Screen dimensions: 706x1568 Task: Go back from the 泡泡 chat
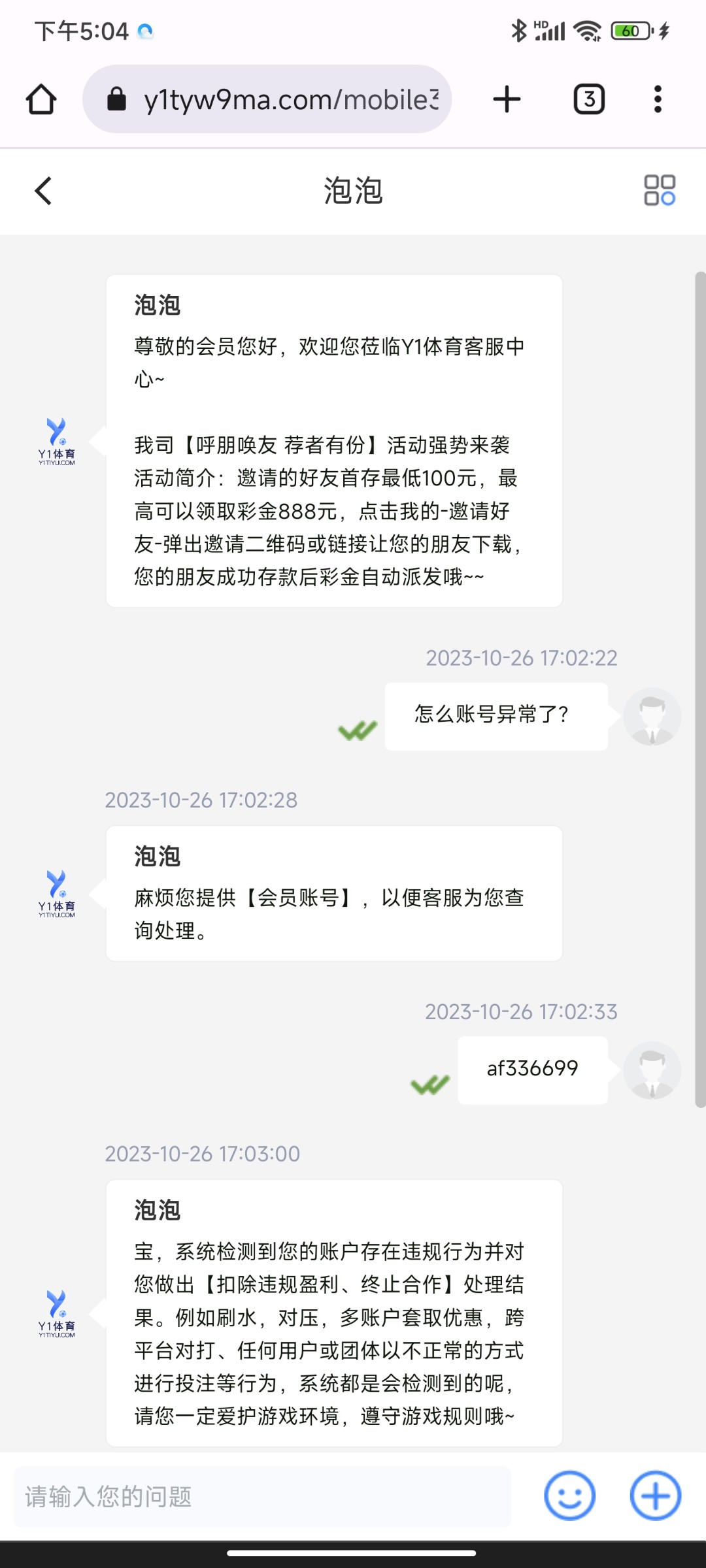click(43, 191)
